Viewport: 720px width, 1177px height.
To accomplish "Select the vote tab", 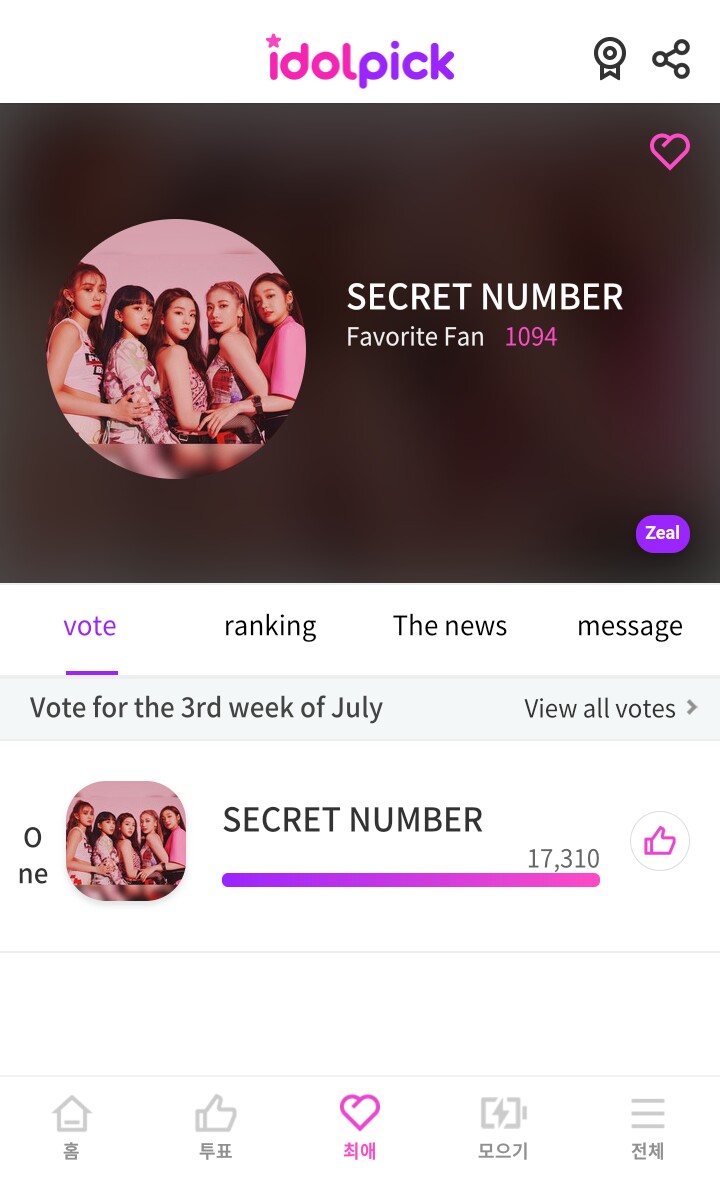I will (90, 627).
